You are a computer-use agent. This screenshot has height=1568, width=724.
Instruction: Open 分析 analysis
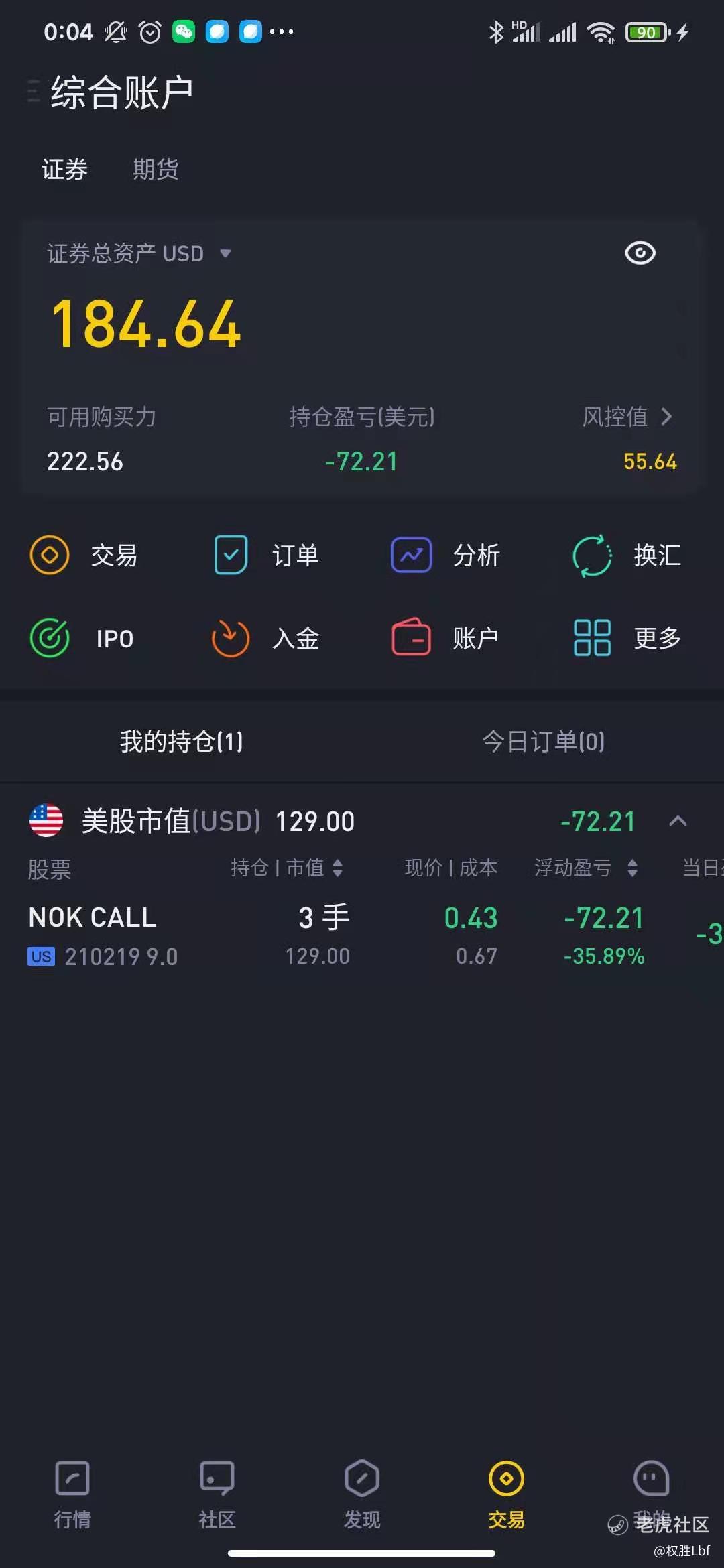tap(446, 555)
